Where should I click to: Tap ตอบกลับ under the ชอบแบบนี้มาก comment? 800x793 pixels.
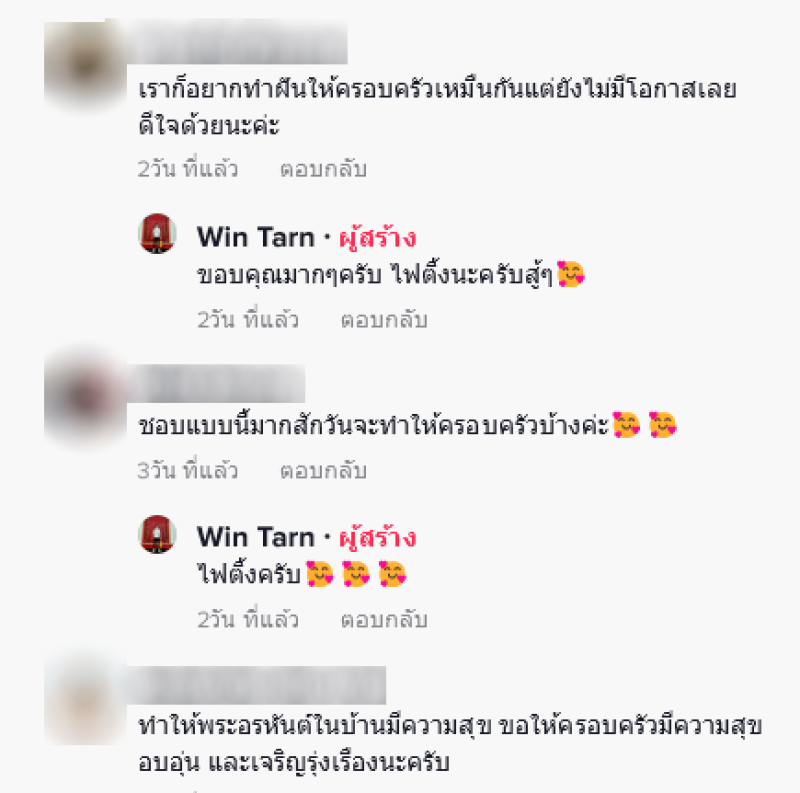tap(323, 470)
